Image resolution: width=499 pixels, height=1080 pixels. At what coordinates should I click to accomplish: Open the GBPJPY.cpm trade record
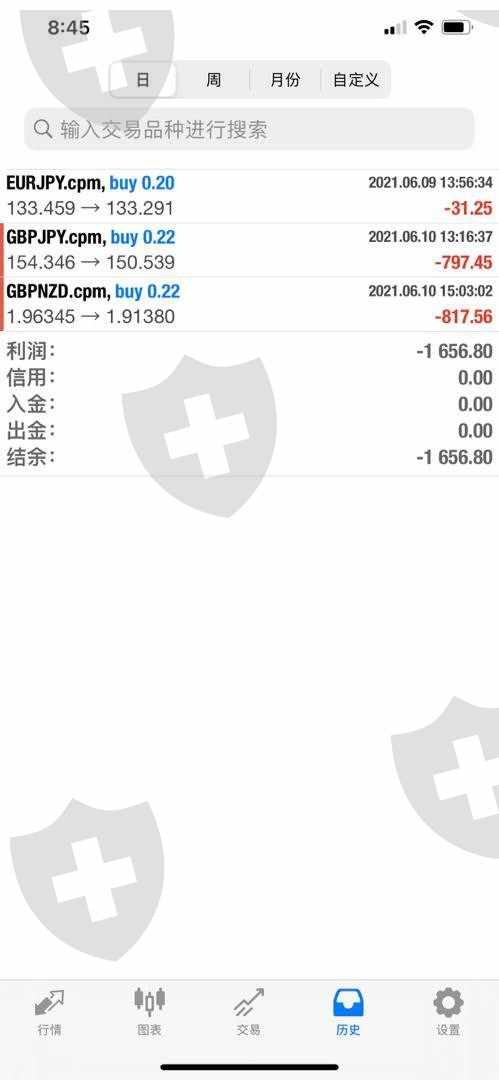click(x=250, y=250)
